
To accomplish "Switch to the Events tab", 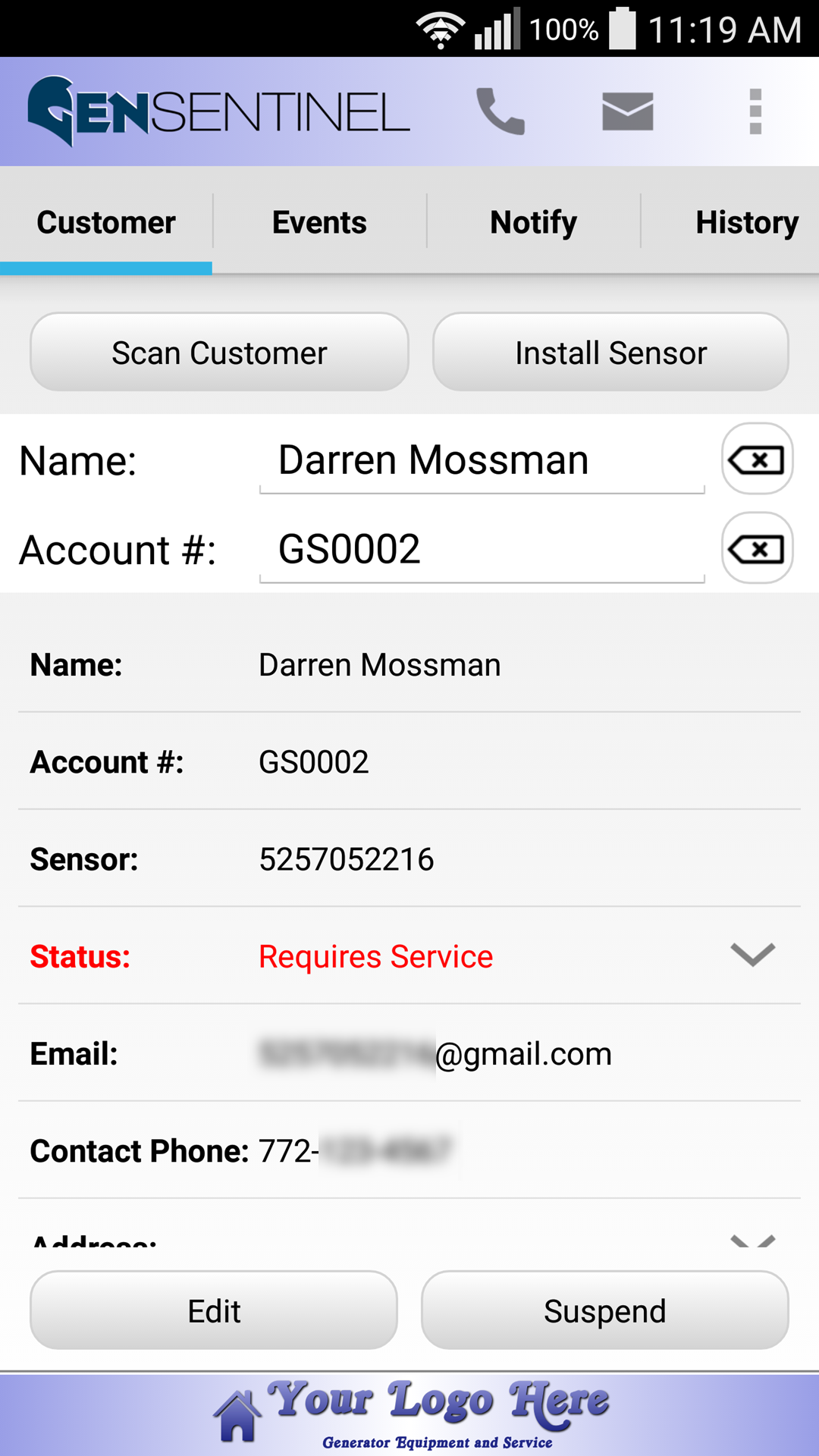I will click(x=319, y=222).
